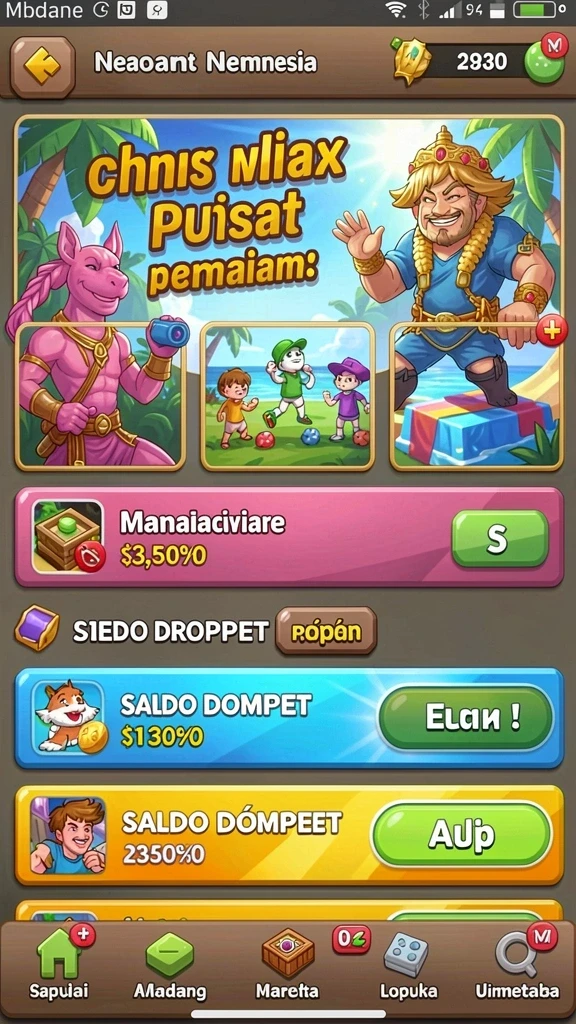Tap the red plus badge on right tile
This screenshot has height=1024, width=576.
pyautogui.click(x=551, y=332)
